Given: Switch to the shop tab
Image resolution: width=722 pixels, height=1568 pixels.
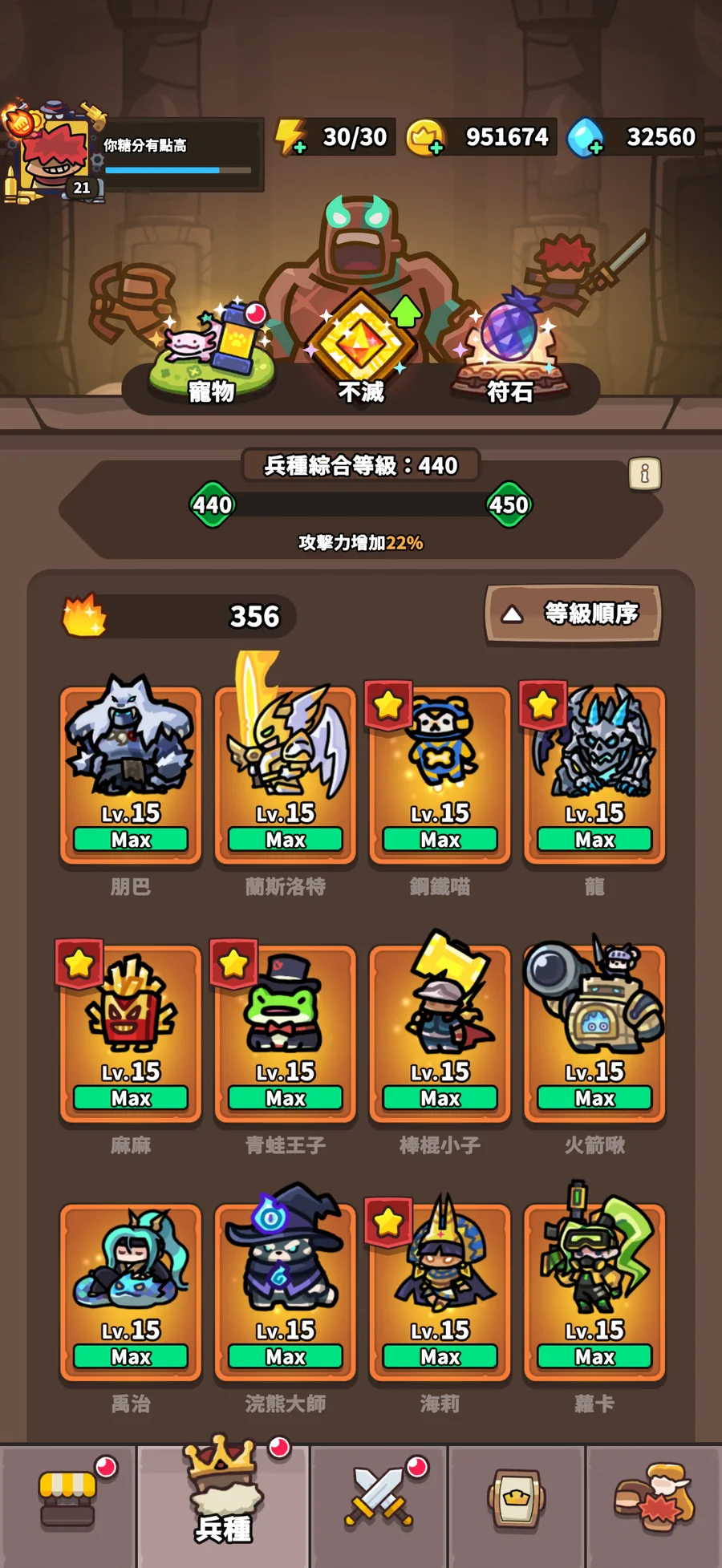Looking at the screenshot, I should (x=68, y=1500).
